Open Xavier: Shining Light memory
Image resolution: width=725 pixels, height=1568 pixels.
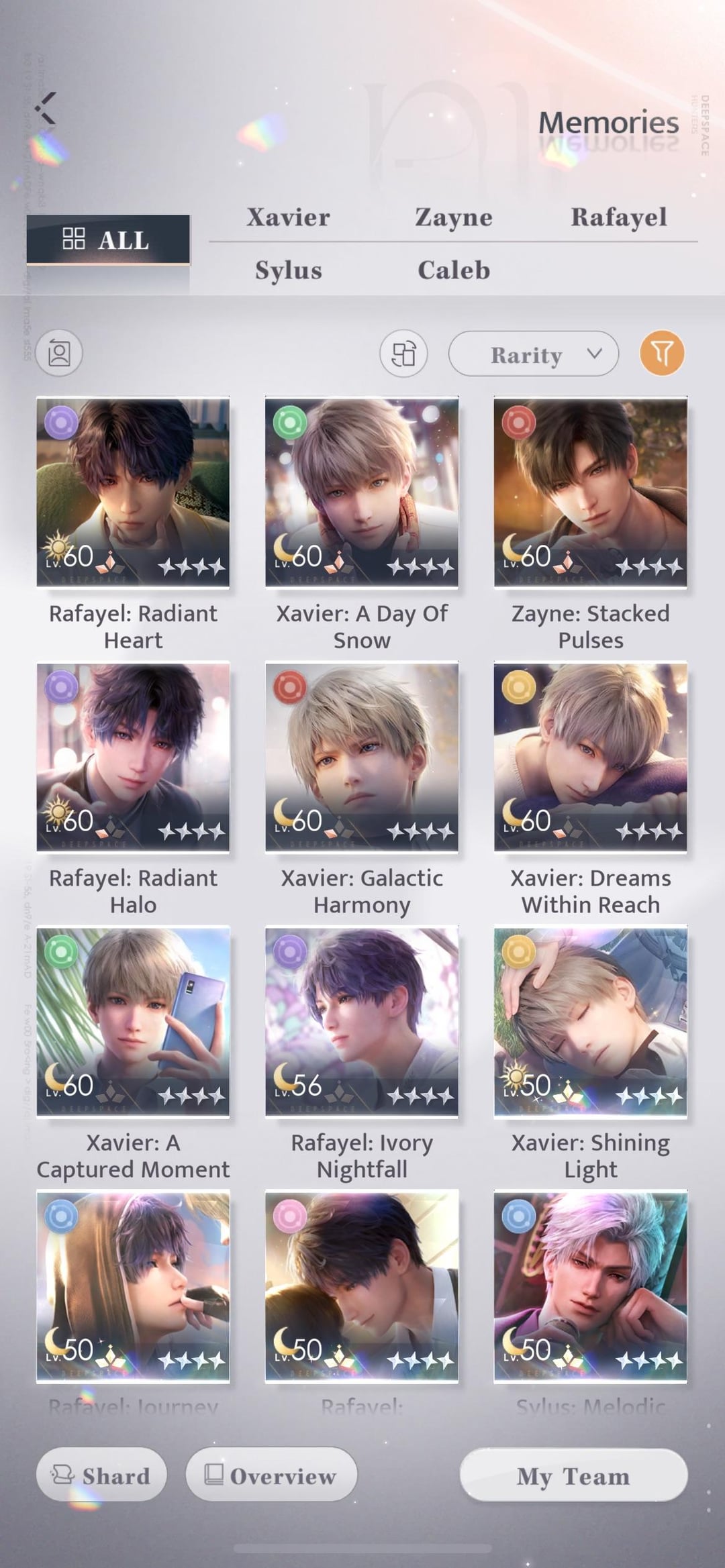tap(591, 1022)
